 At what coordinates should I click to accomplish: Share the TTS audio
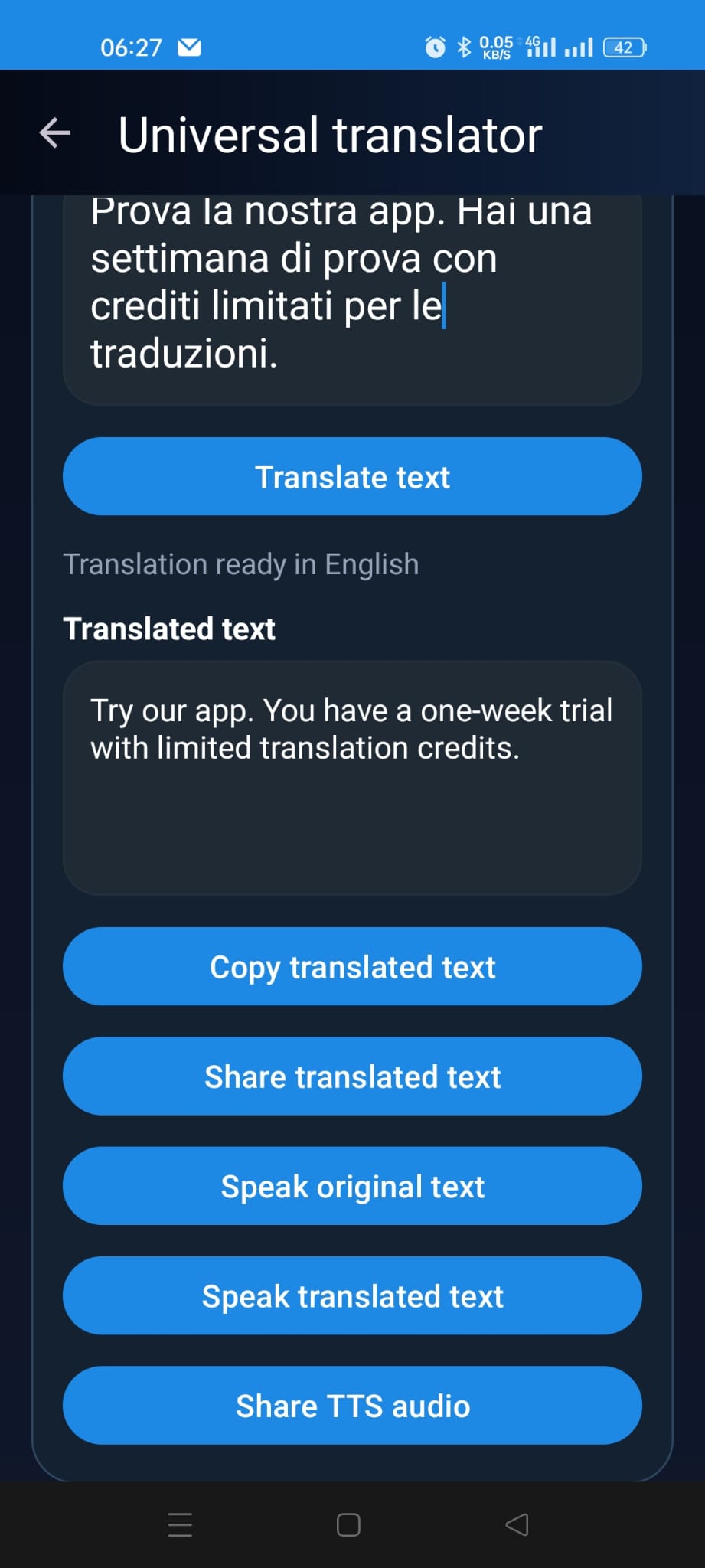[x=352, y=1405]
